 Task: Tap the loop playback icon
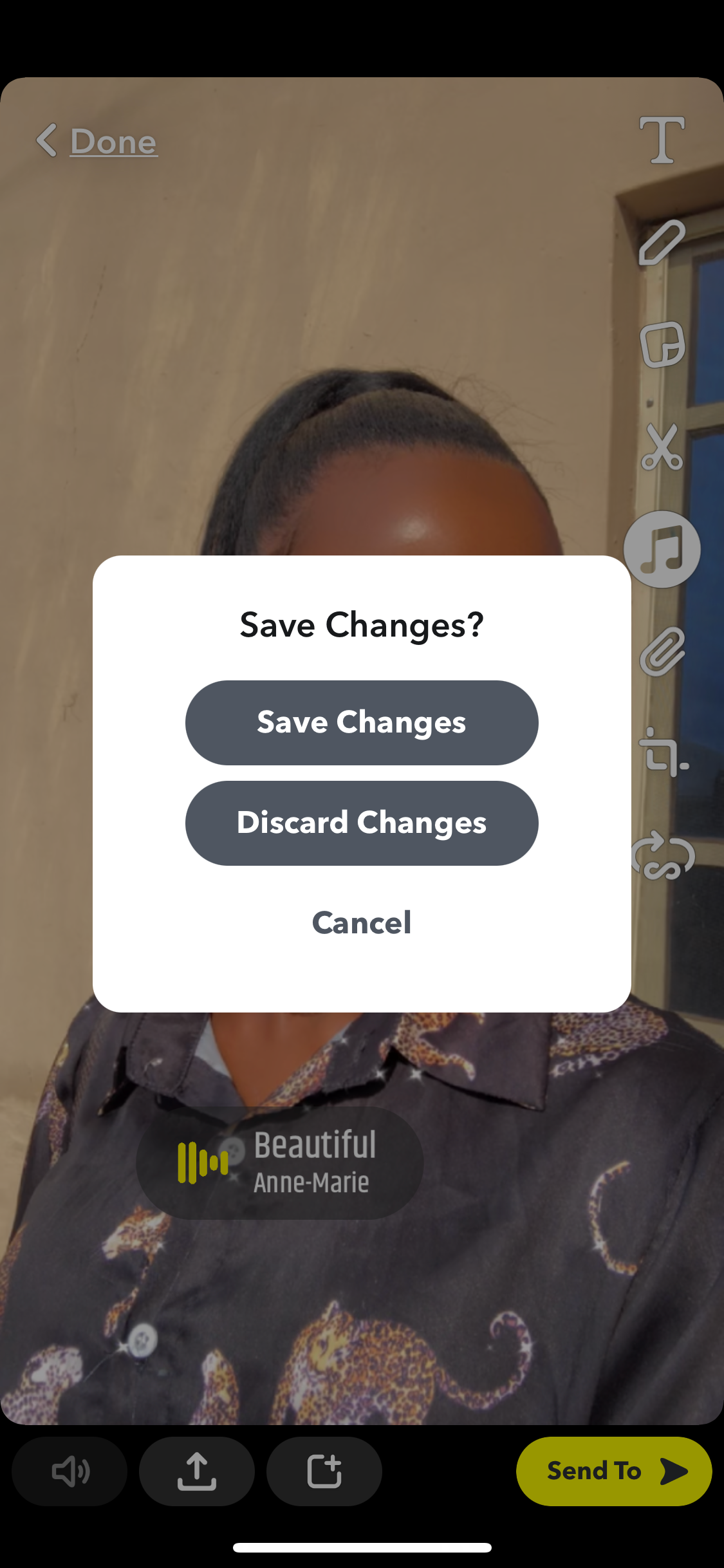click(x=663, y=856)
